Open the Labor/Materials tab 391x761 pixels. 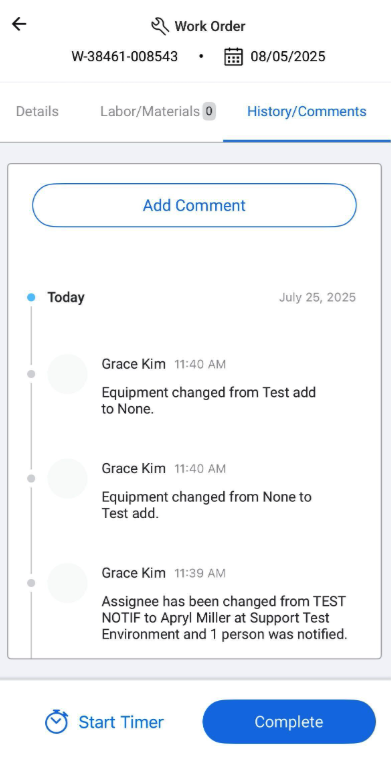(x=158, y=112)
